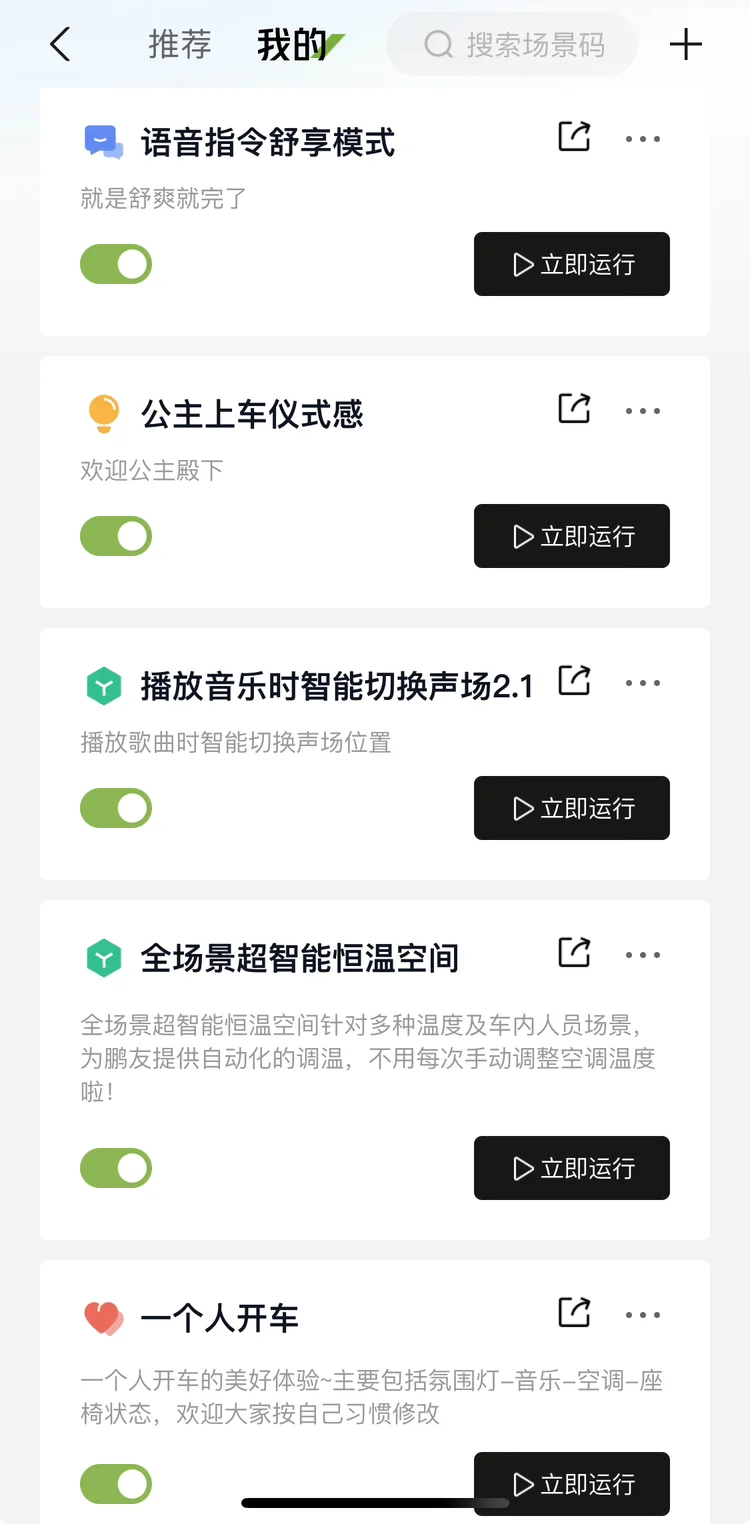
Task: Disable the 语音指令舒享模式 switch
Action: (116, 264)
